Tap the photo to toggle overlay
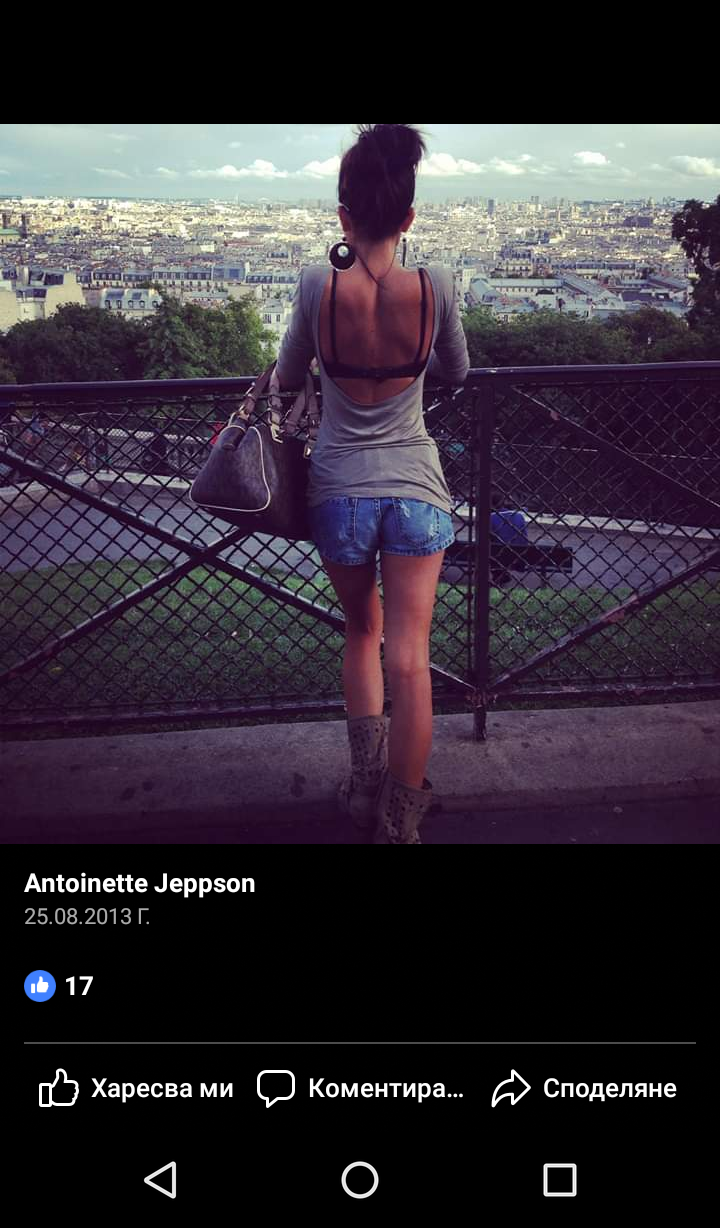 tap(360, 483)
